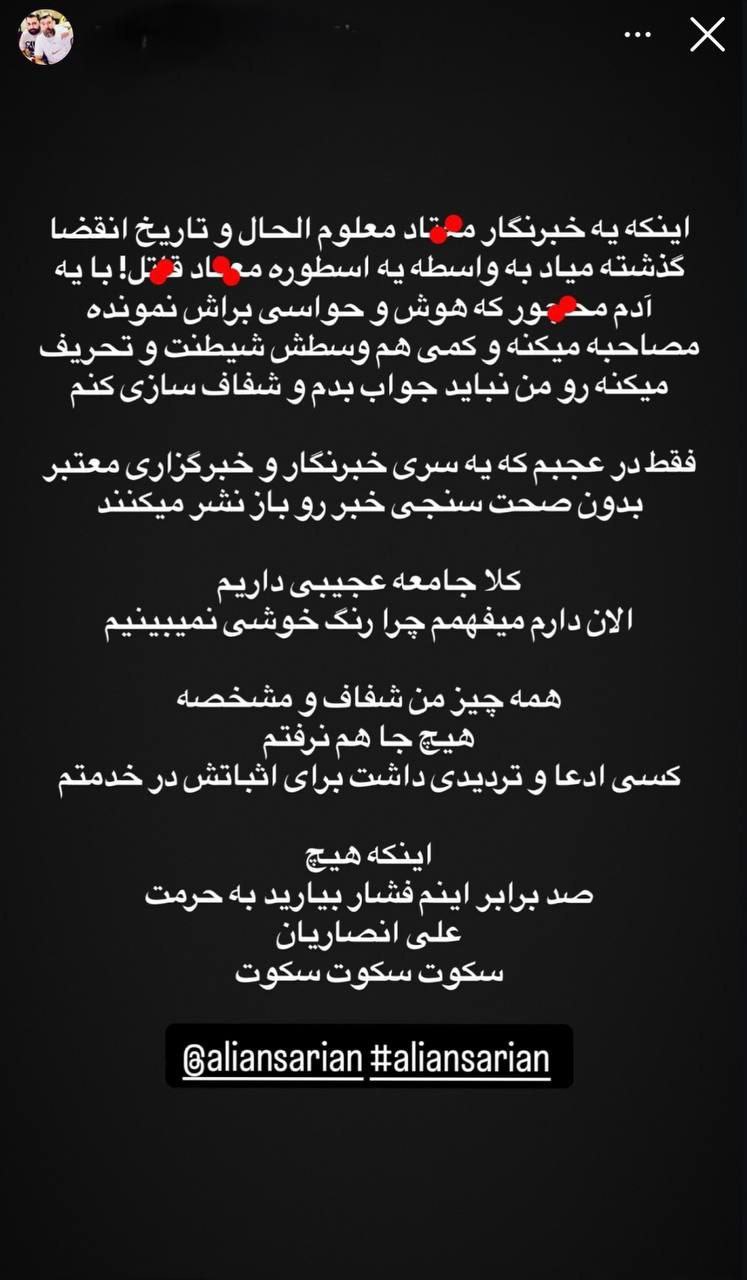The width and height of the screenshot is (747, 1280).
Task: Close the story with the X button
Action: tap(707, 35)
